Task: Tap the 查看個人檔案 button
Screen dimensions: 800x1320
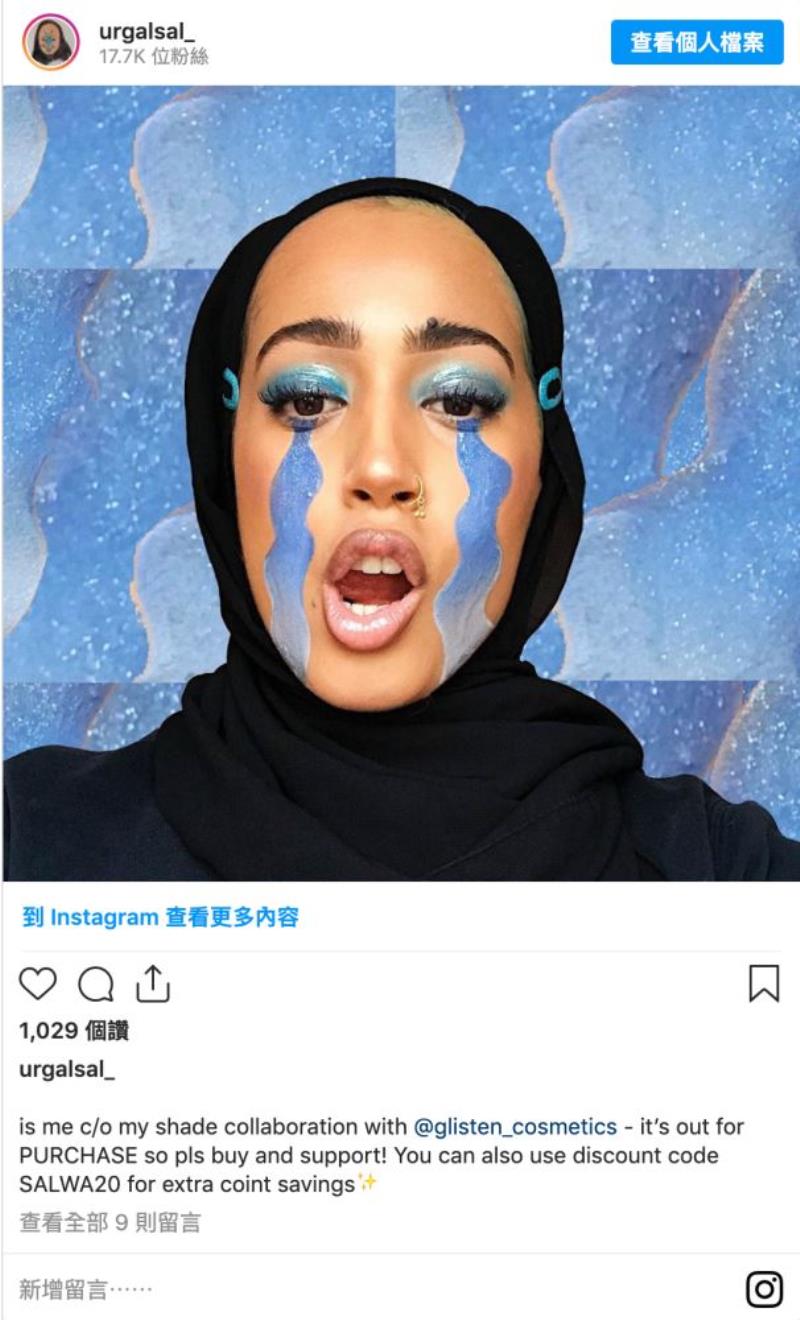Action: 697,42
